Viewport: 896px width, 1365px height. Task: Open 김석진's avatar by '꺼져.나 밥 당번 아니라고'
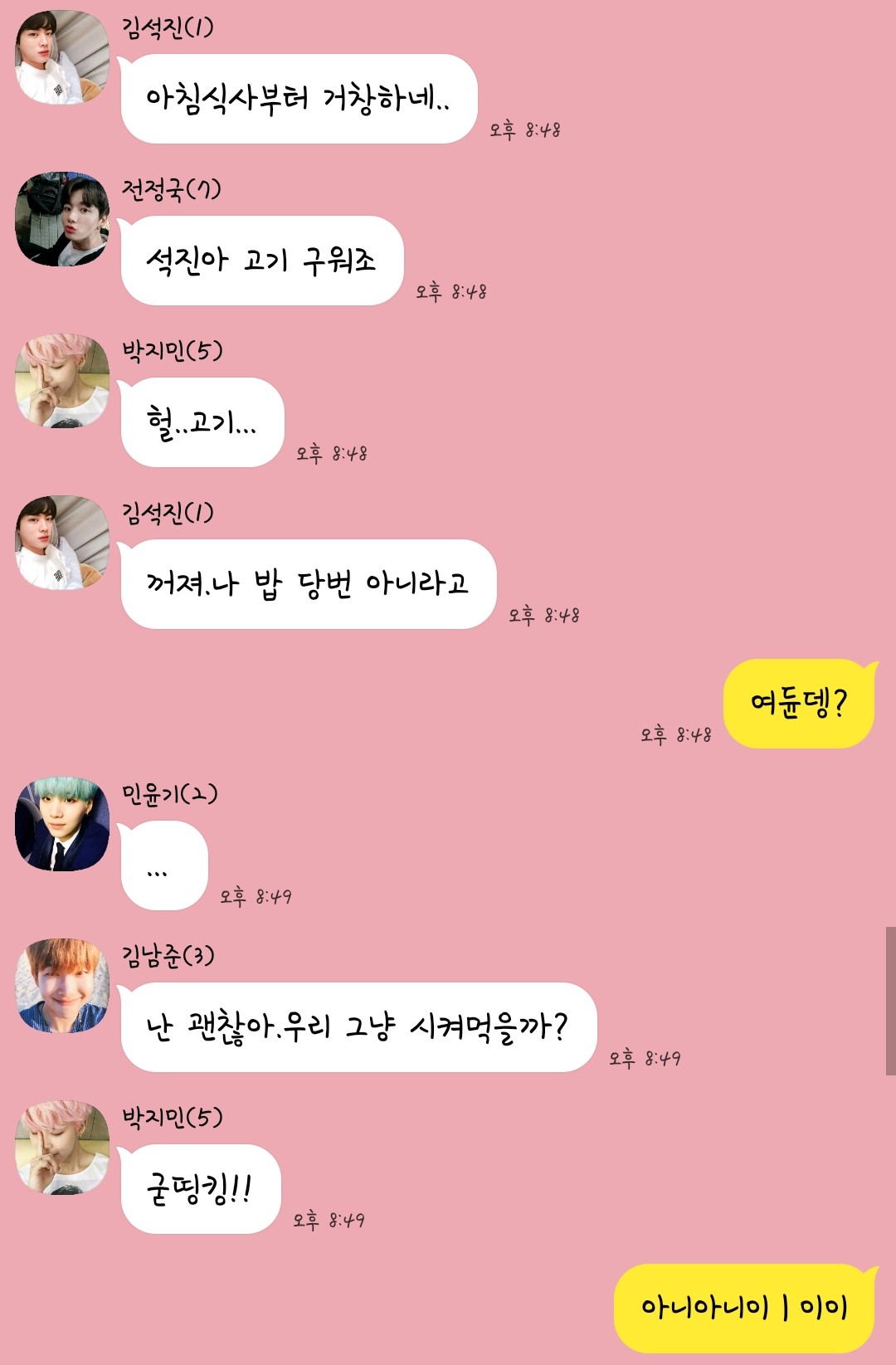point(62,543)
